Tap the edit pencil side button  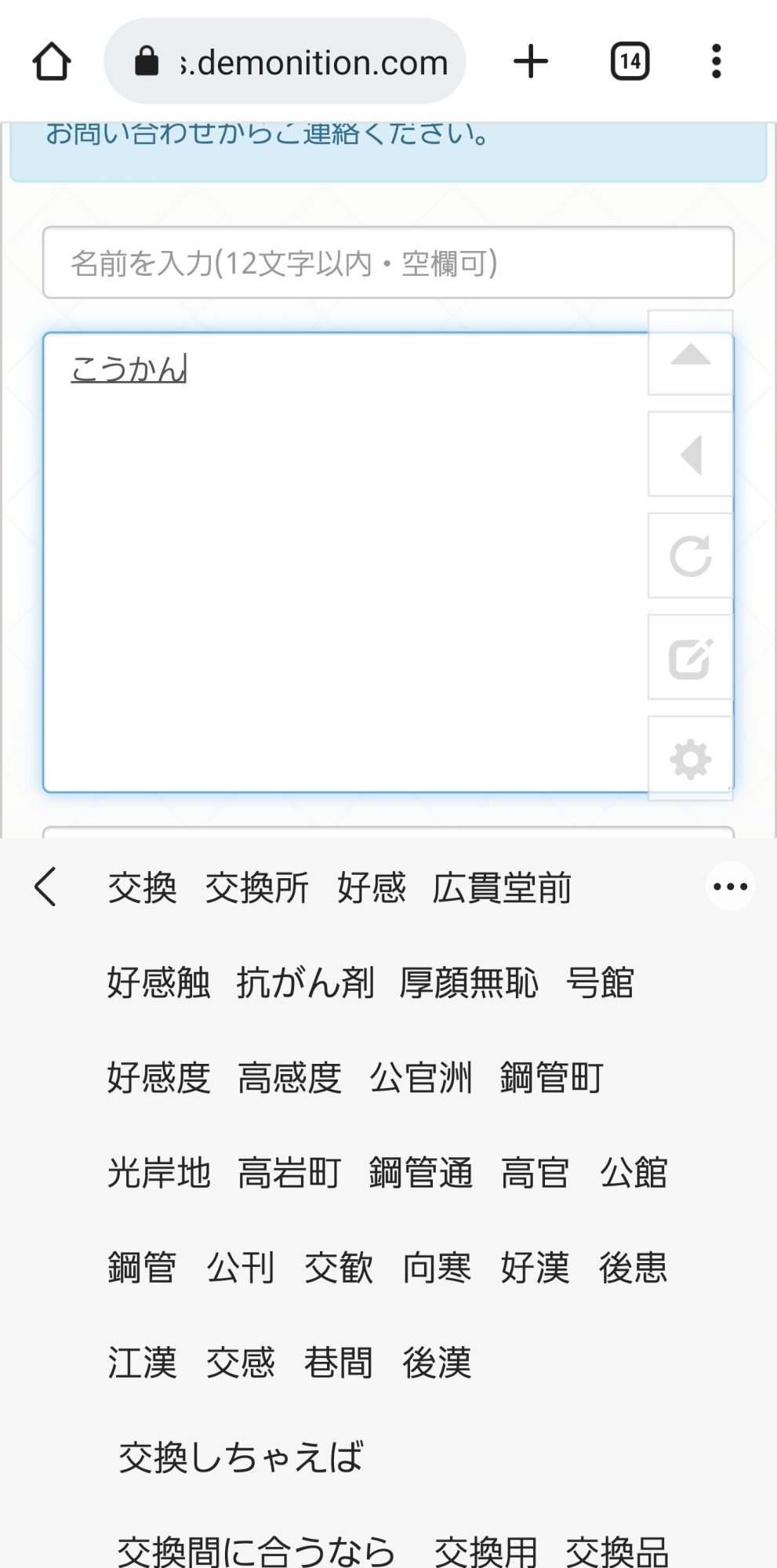point(691,657)
